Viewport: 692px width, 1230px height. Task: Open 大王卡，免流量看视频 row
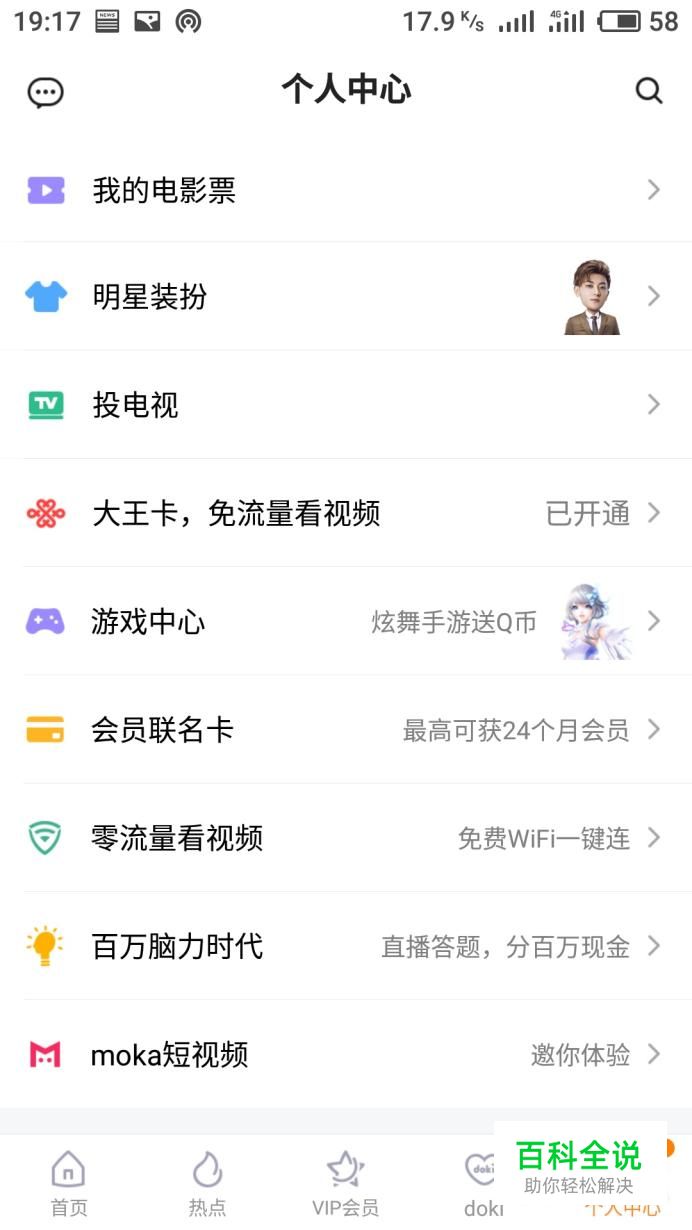point(345,514)
